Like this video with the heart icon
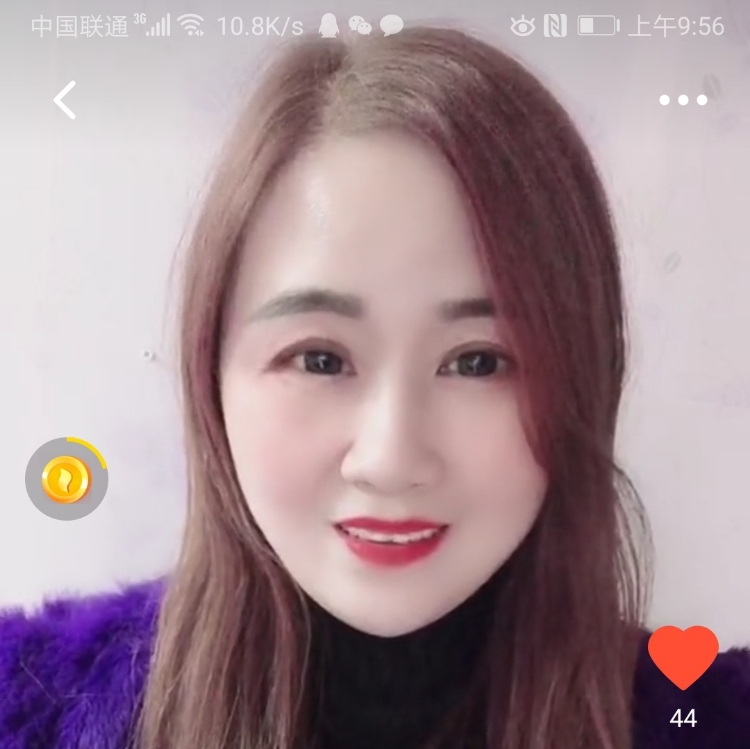 (683, 657)
